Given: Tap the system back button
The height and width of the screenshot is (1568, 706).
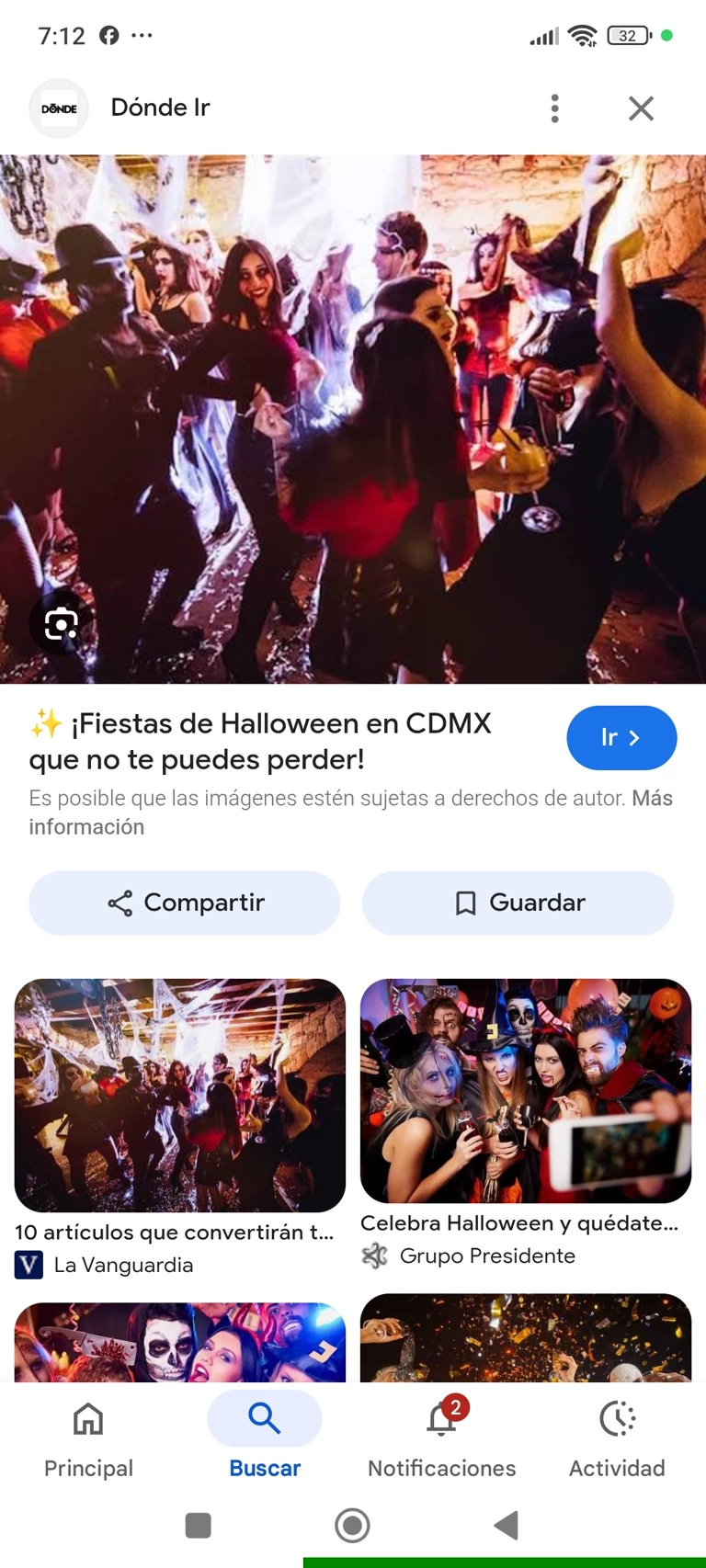Looking at the screenshot, I should [506, 1525].
